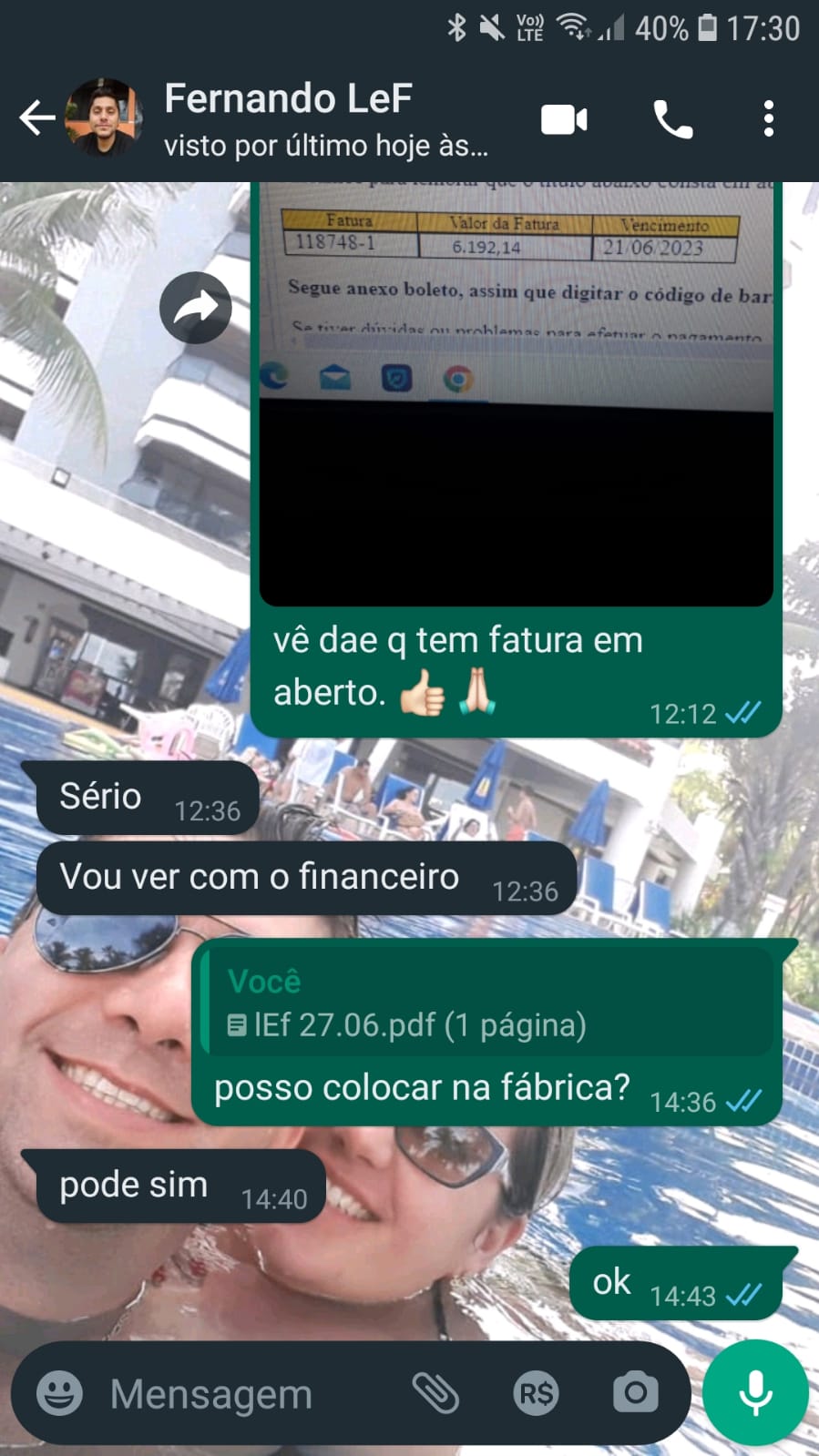Image resolution: width=819 pixels, height=1456 pixels.
Task: Open the camera to take a photo
Action: pyautogui.click(x=635, y=1393)
